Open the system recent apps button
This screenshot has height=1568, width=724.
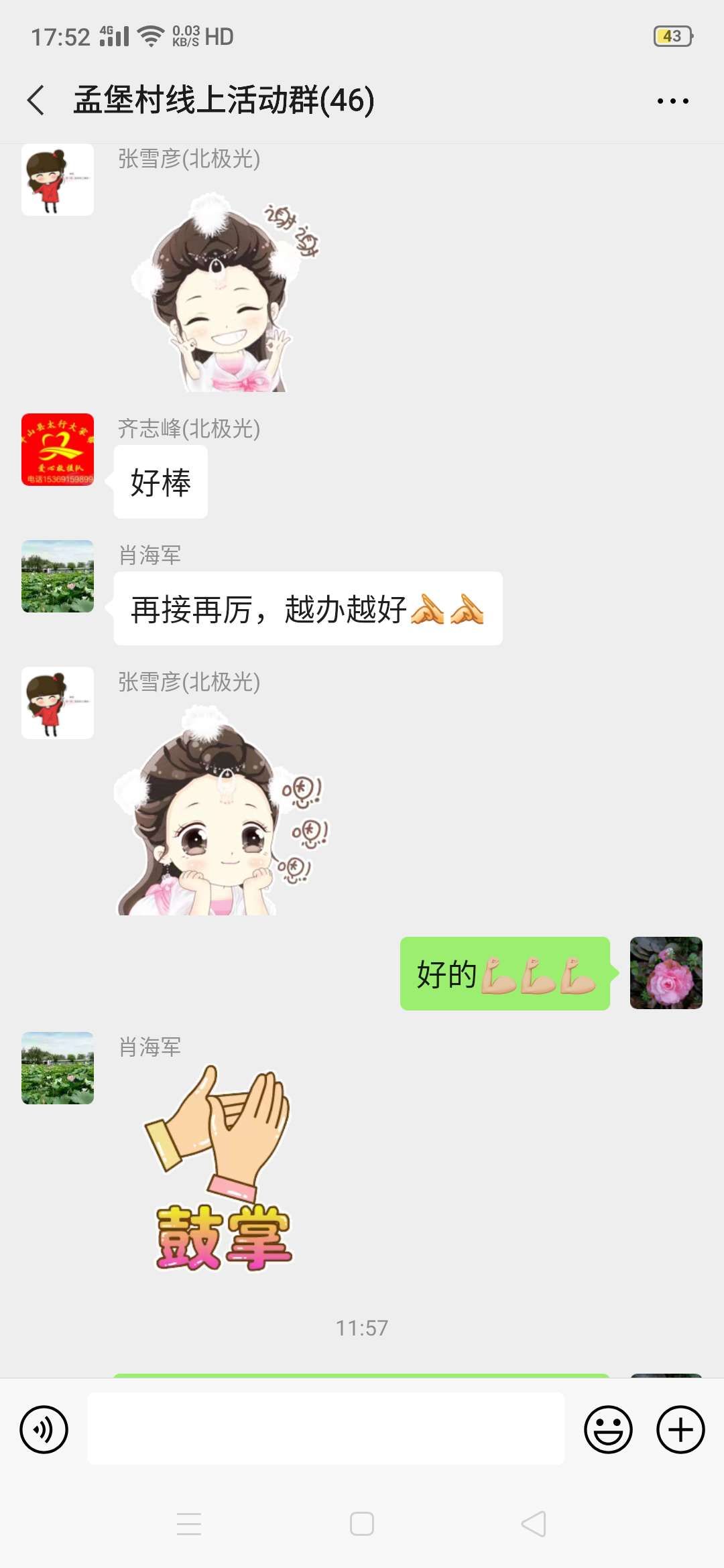[x=189, y=1524]
